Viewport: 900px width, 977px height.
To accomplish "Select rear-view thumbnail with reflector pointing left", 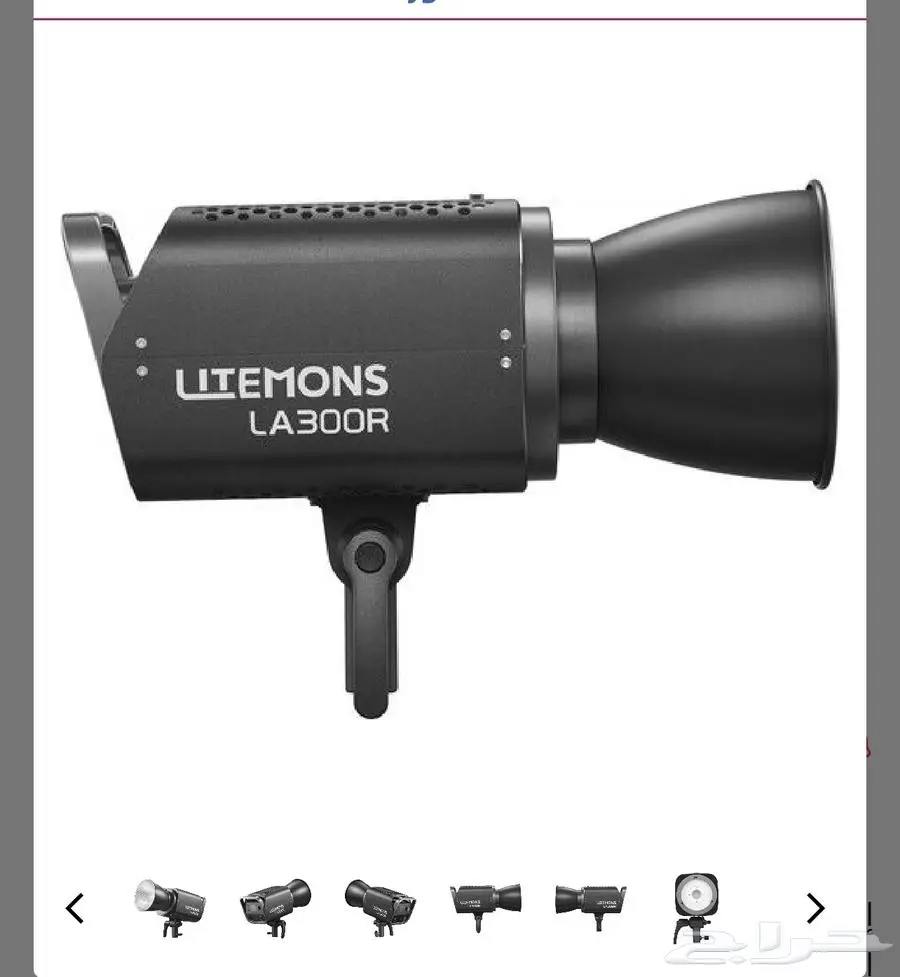I will pos(380,906).
